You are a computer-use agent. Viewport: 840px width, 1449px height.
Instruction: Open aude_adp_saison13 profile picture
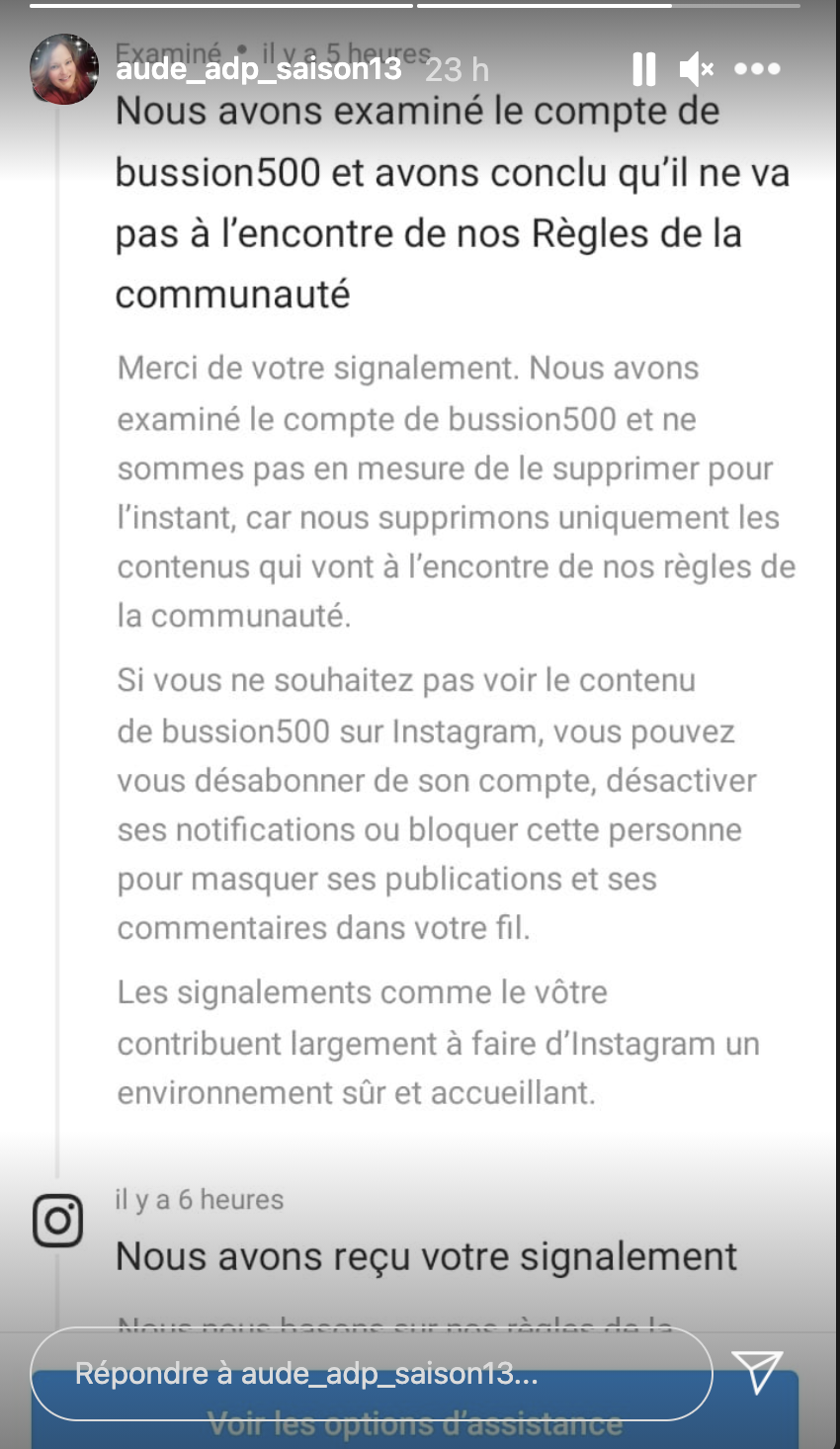click(x=64, y=69)
